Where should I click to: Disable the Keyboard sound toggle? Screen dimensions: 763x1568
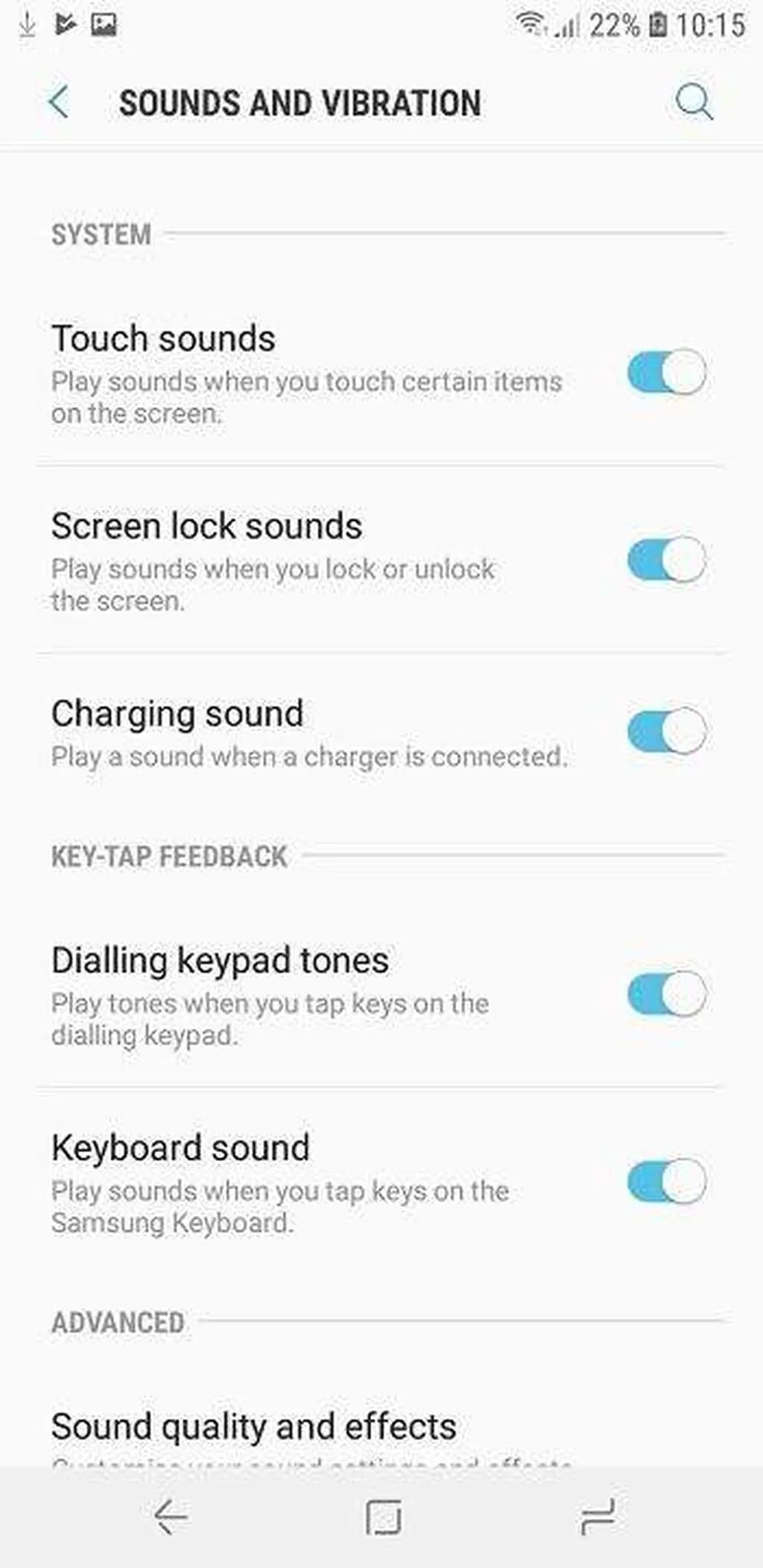[666, 1182]
